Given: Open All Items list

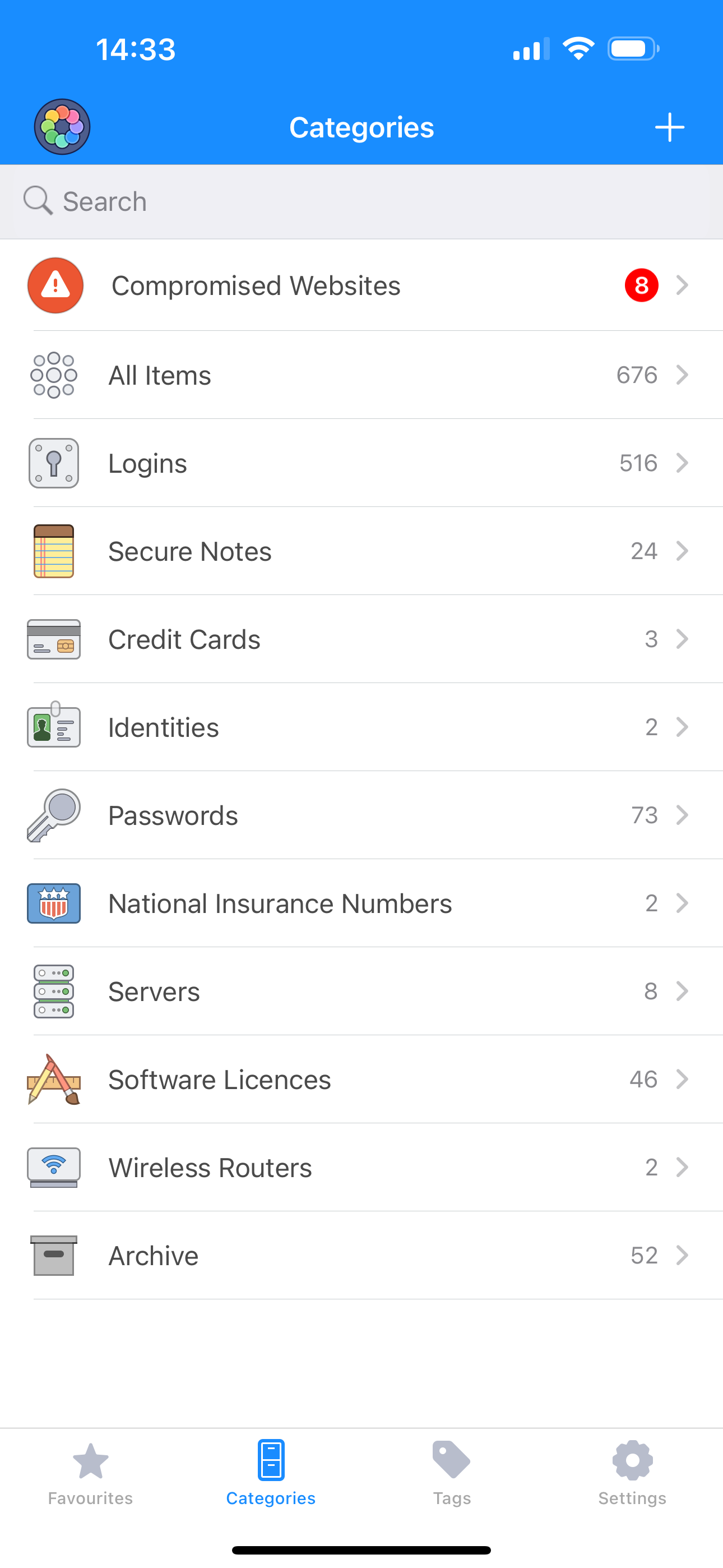Looking at the screenshot, I should point(361,375).
